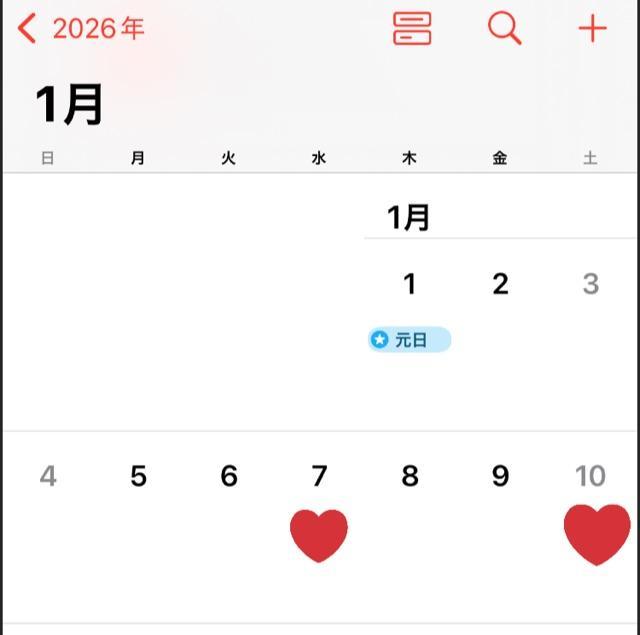This screenshot has width=640, height=635.
Task: Go back to the 2026年 year view
Action: [82, 28]
